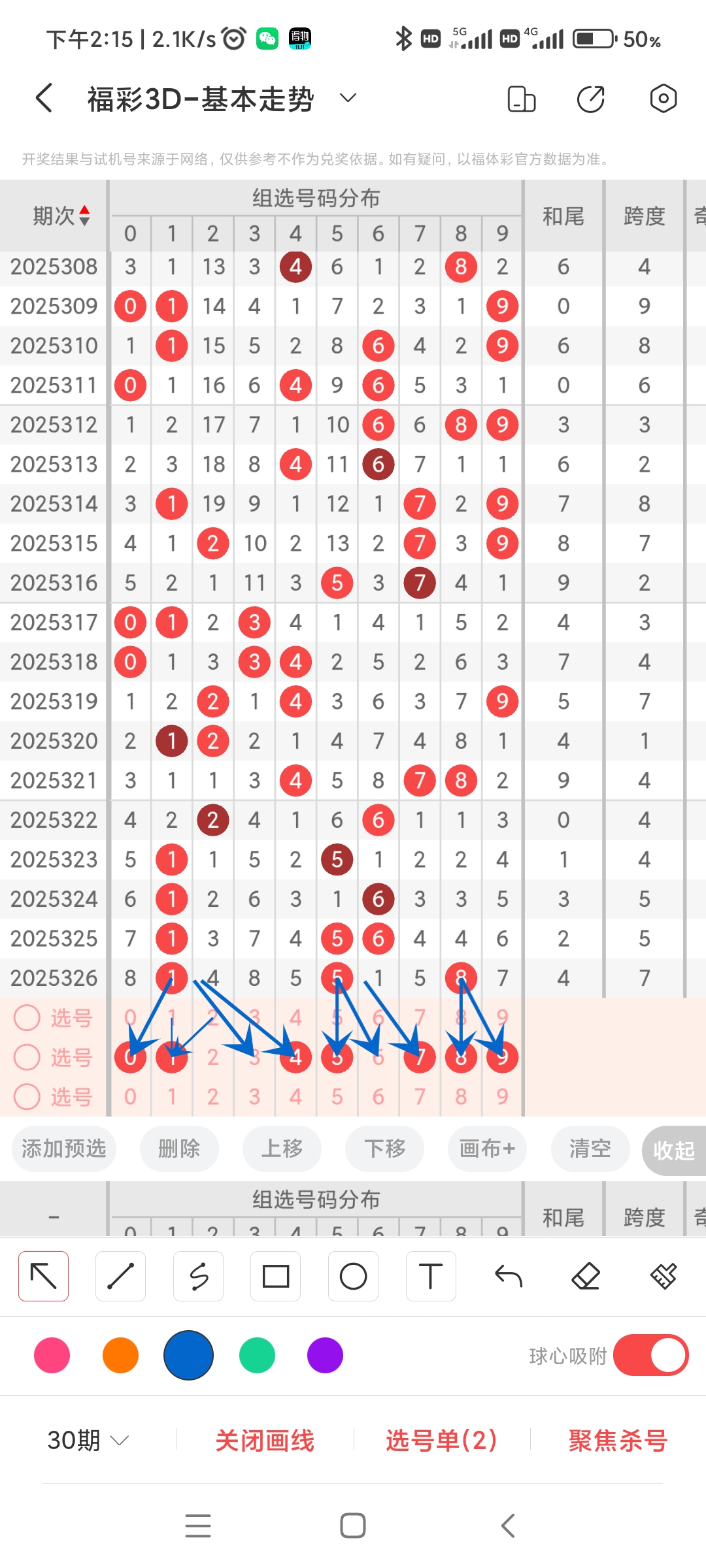706x1568 pixels.
Task: Select the straight line drawing tool
Action: [120, 1276]
